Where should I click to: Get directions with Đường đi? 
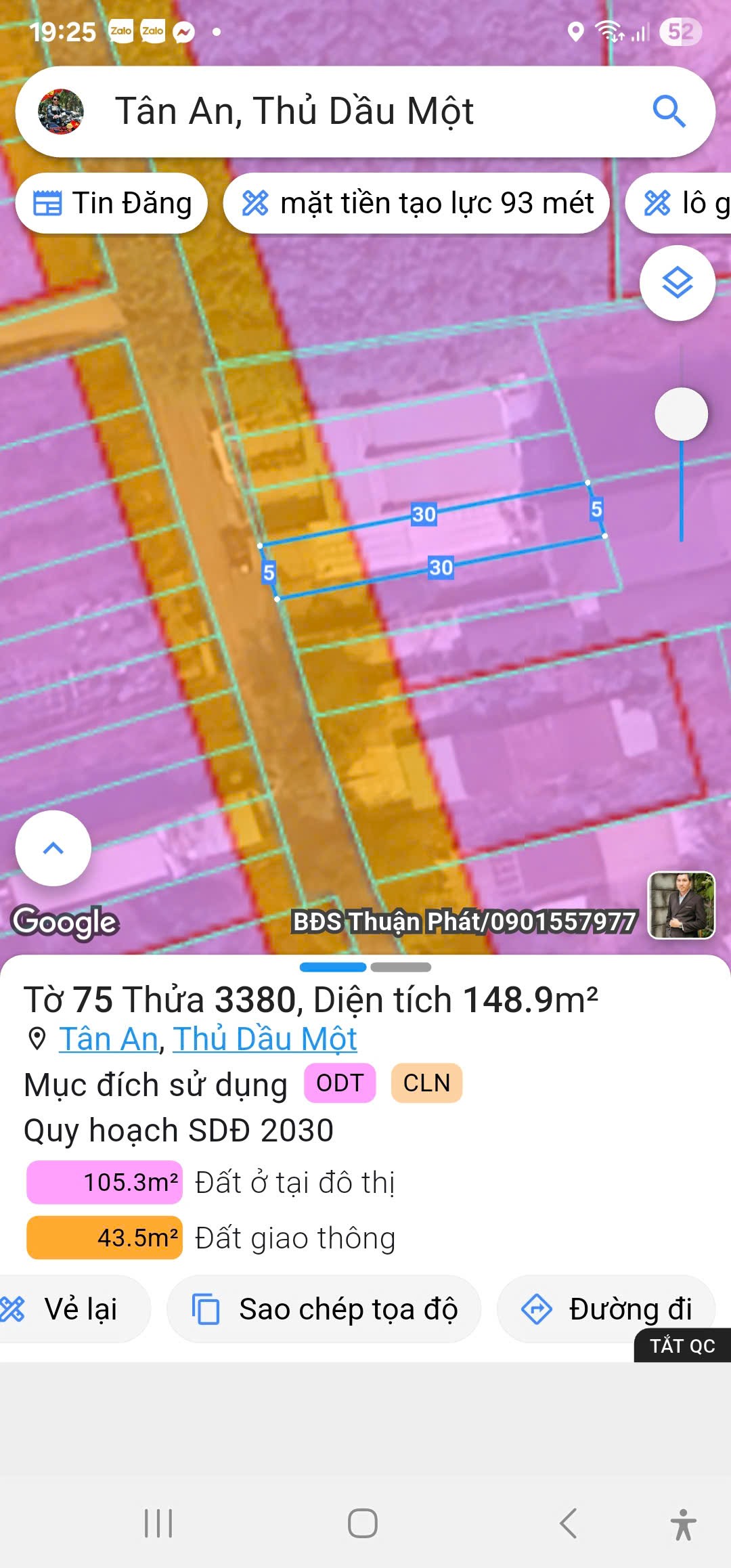[x=606, y=1309]
